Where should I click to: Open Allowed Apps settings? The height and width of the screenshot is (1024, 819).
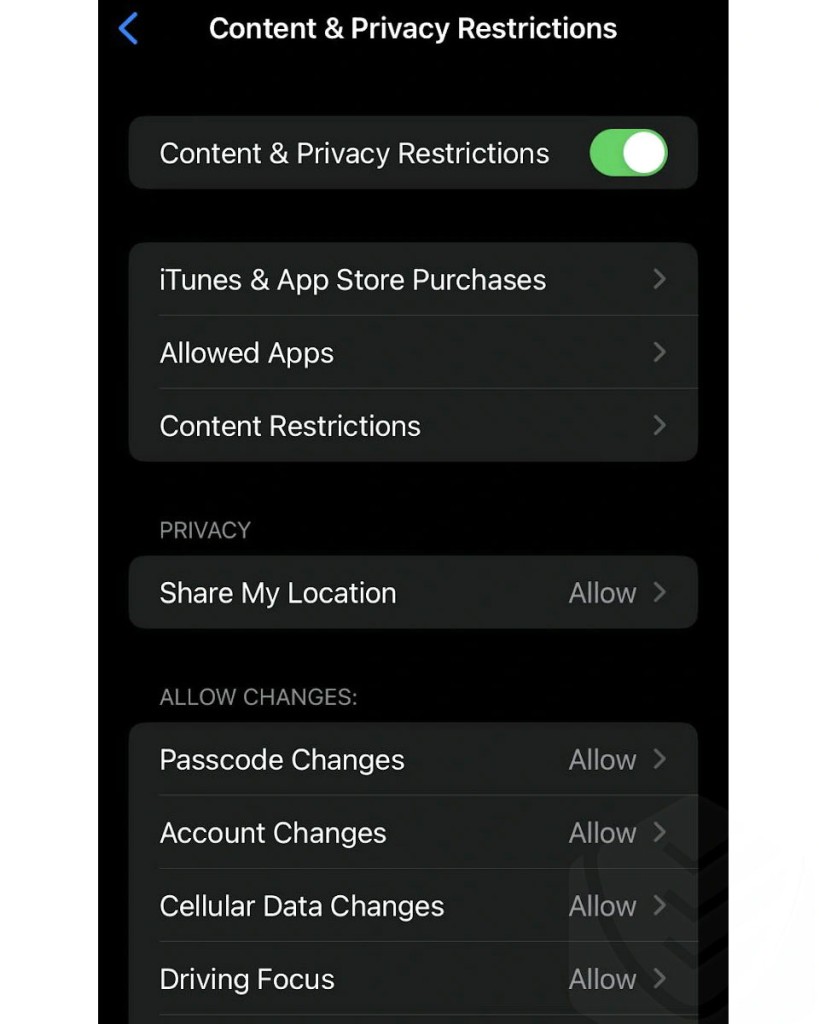[412, 353]
